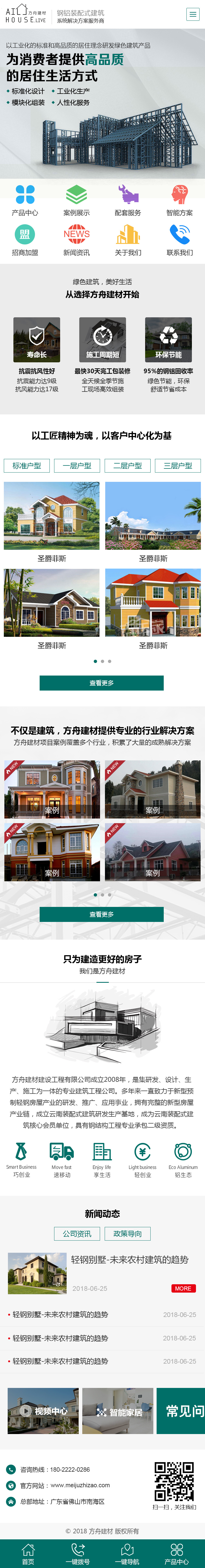This screenshot has width=205, height=1568.
Task: Tap 查看更多 under the case gallery
Action: [x=101, y=914]
